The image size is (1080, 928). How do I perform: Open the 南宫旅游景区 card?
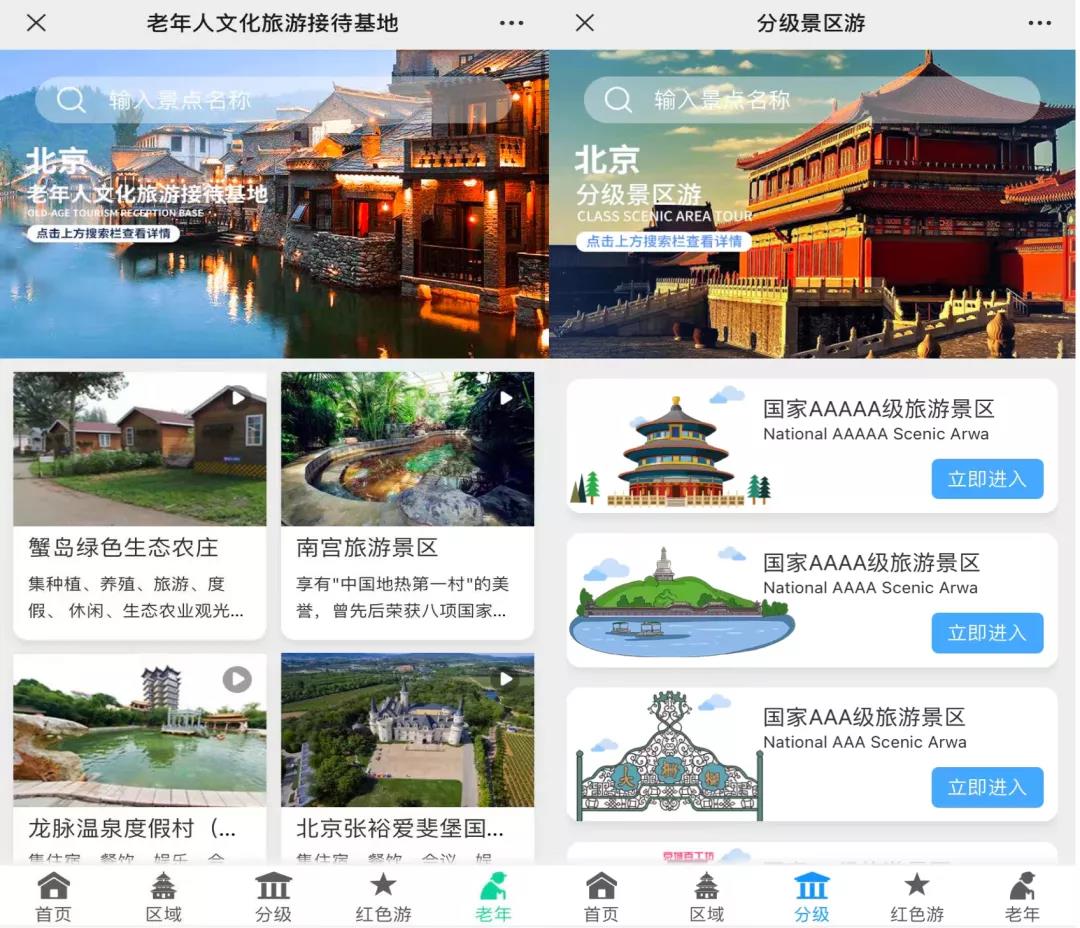(407, 505)
